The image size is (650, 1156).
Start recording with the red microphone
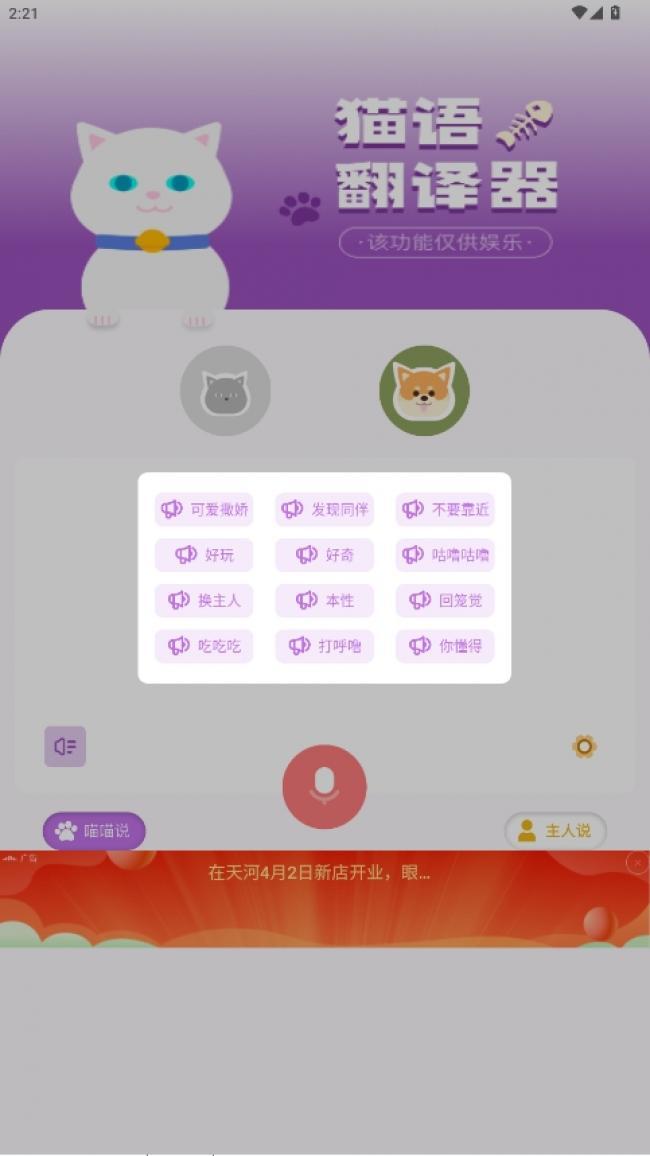click(324, 787)
